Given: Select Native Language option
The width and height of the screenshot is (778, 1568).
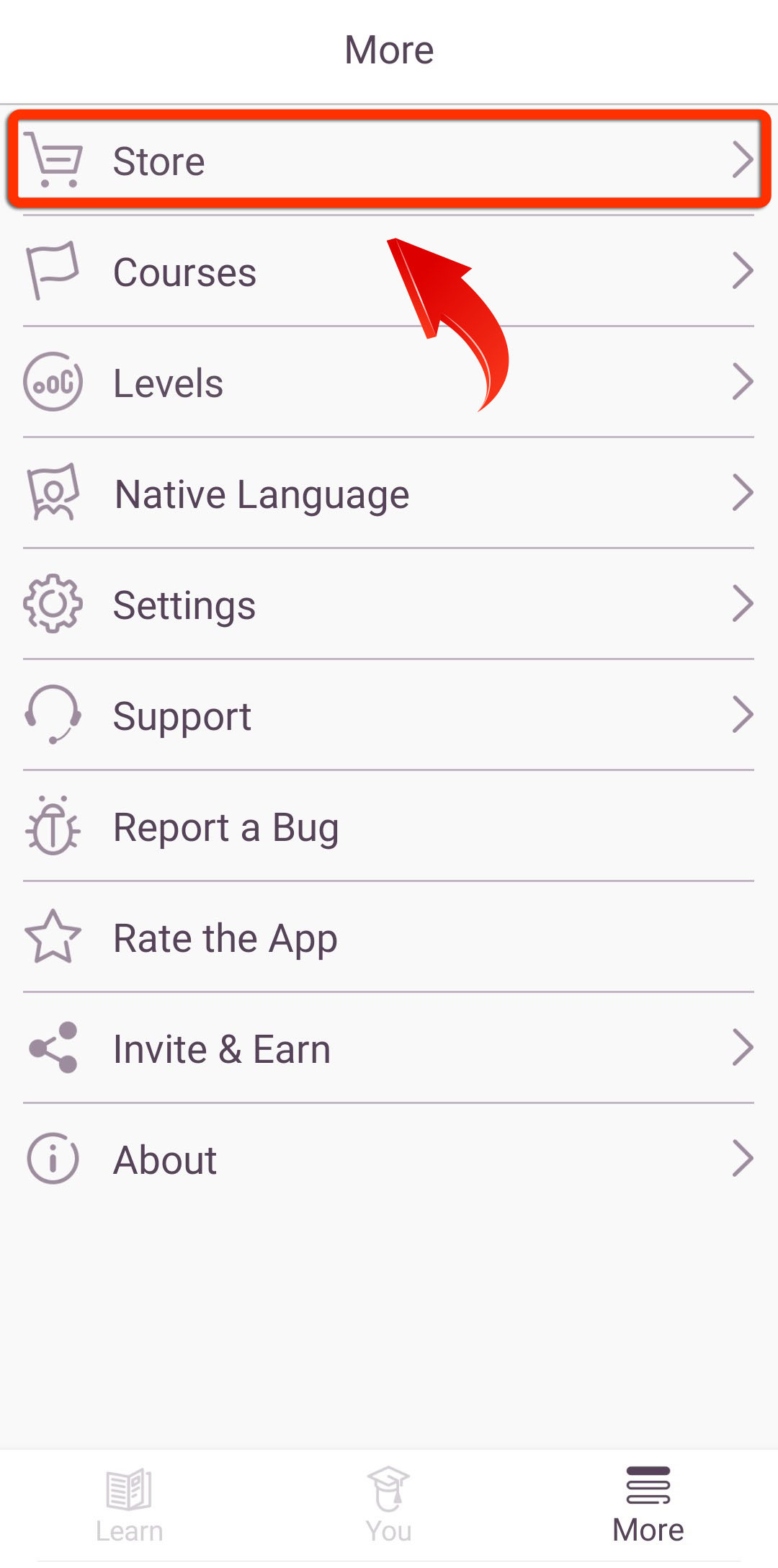Looking at the screenshot, I should point(389,494).
